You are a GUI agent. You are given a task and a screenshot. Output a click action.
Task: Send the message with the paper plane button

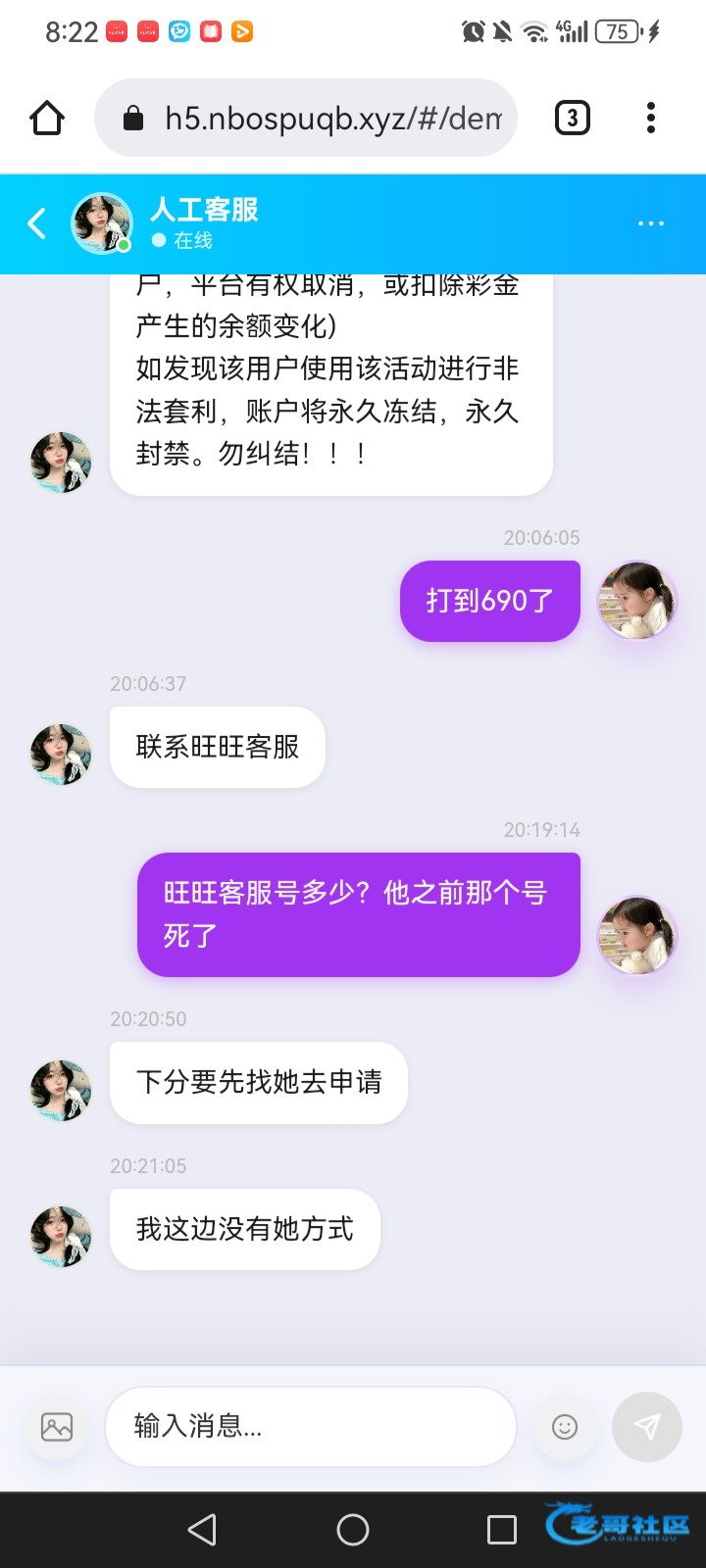pyautogui.click(x=647, y=1427)
